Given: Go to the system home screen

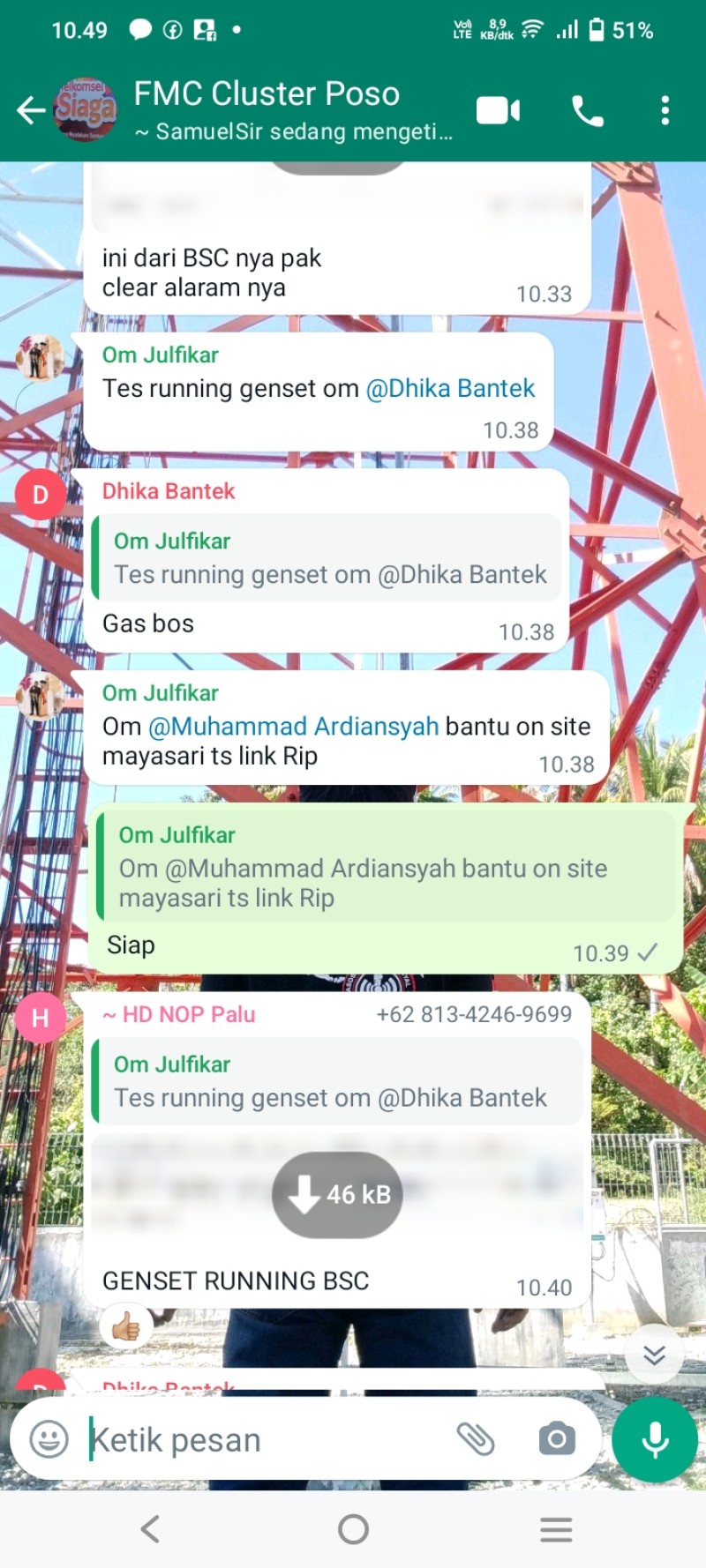Looking at the screenshot, I should point(353,1529).
